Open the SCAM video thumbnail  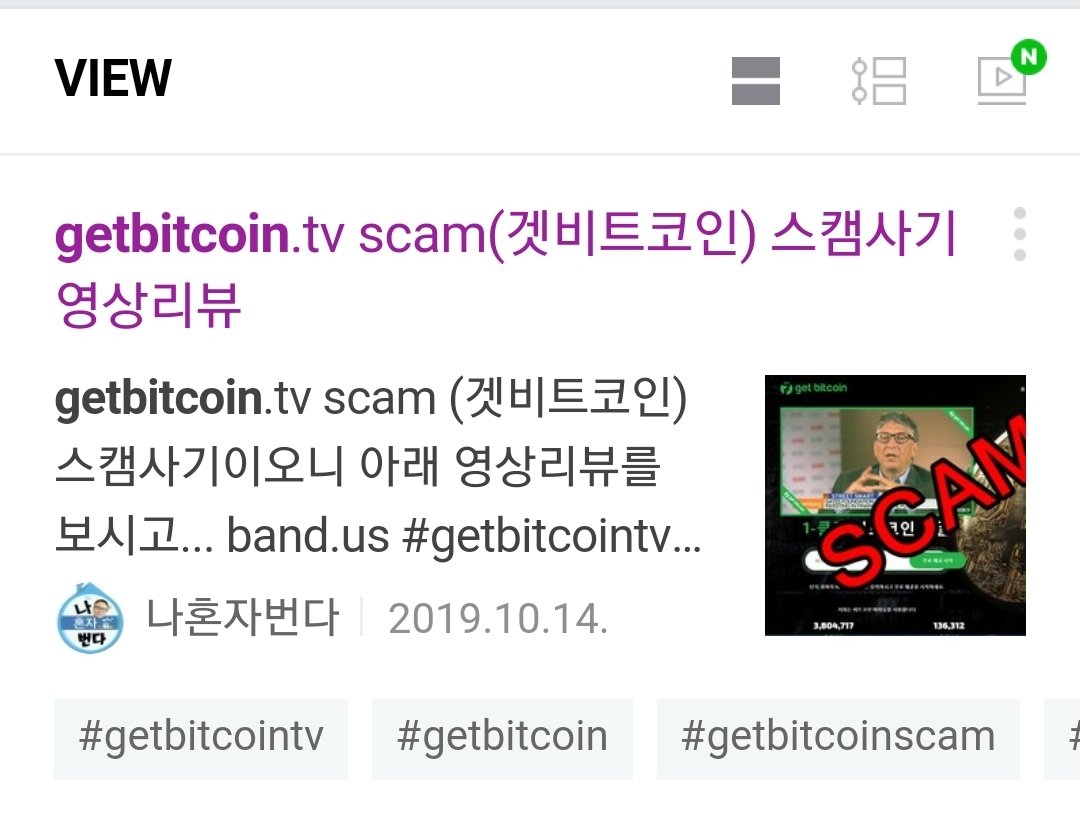(894, 505)
